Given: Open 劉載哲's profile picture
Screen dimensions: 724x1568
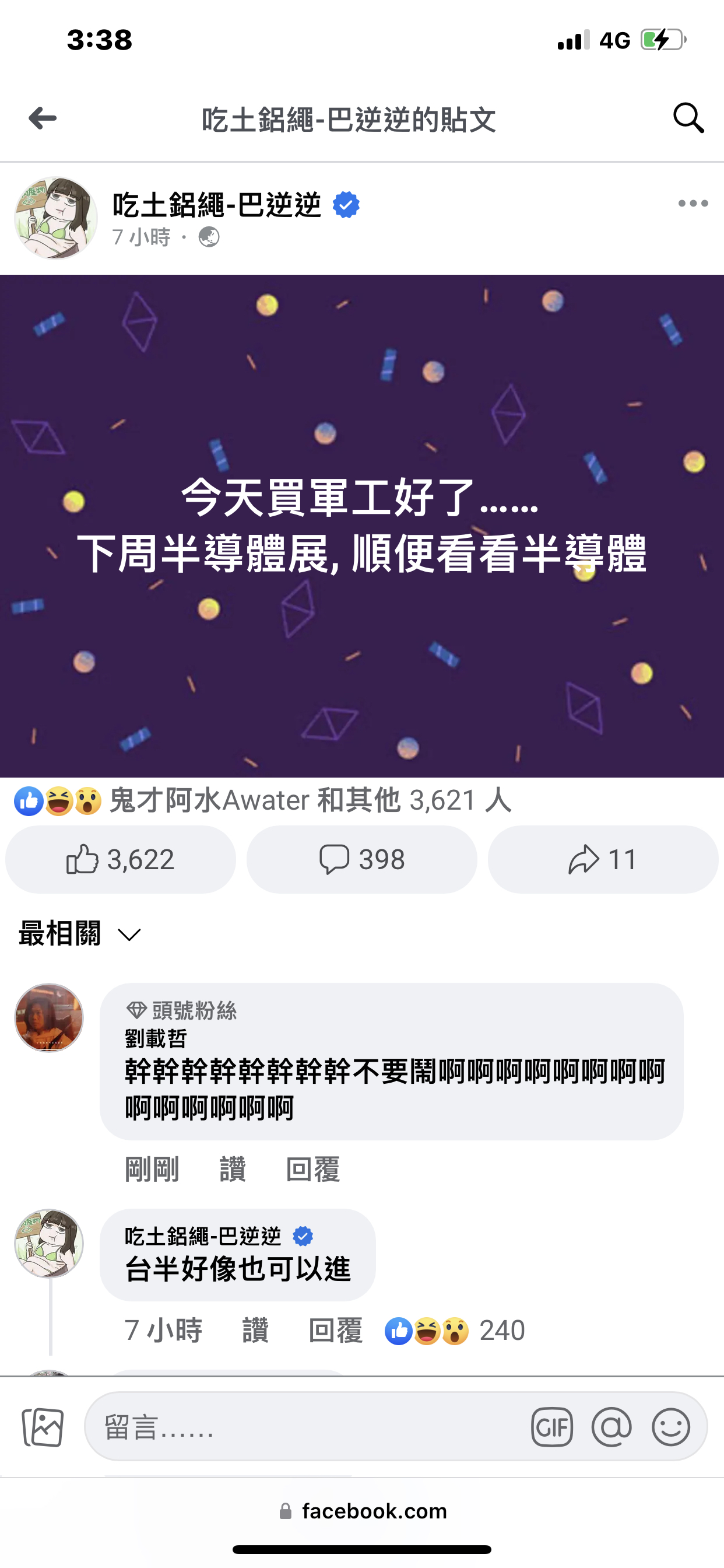Looking at the screenshot, I should 48,1018.
